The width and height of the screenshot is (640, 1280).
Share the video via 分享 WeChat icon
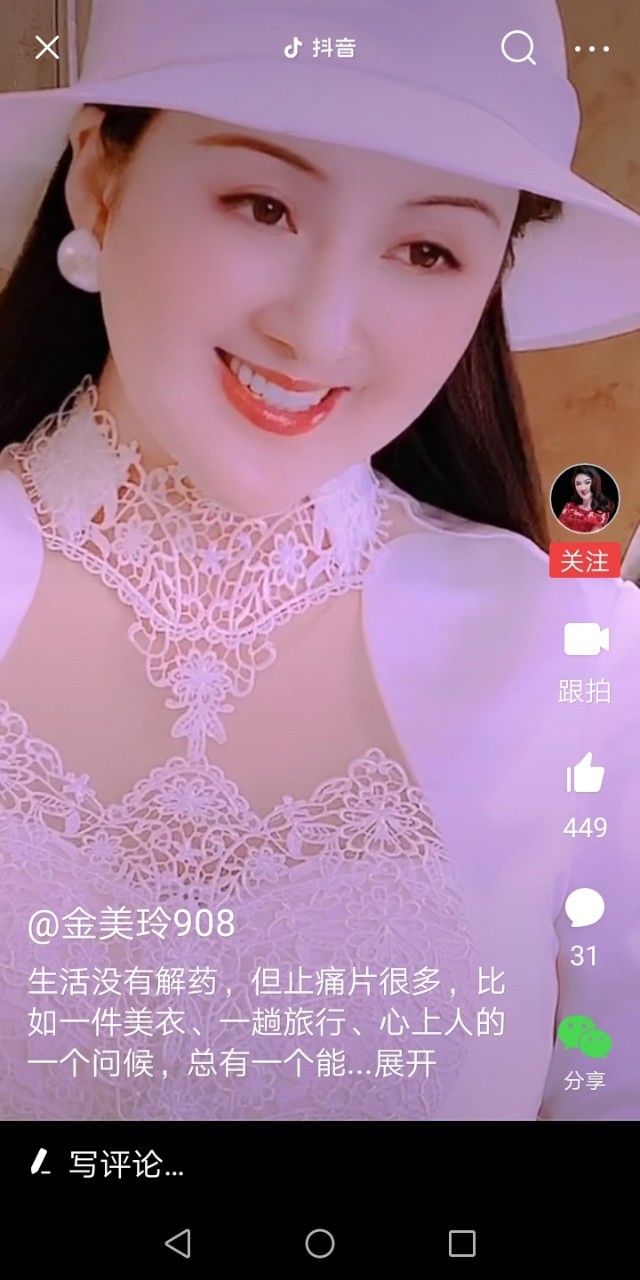584,1038
